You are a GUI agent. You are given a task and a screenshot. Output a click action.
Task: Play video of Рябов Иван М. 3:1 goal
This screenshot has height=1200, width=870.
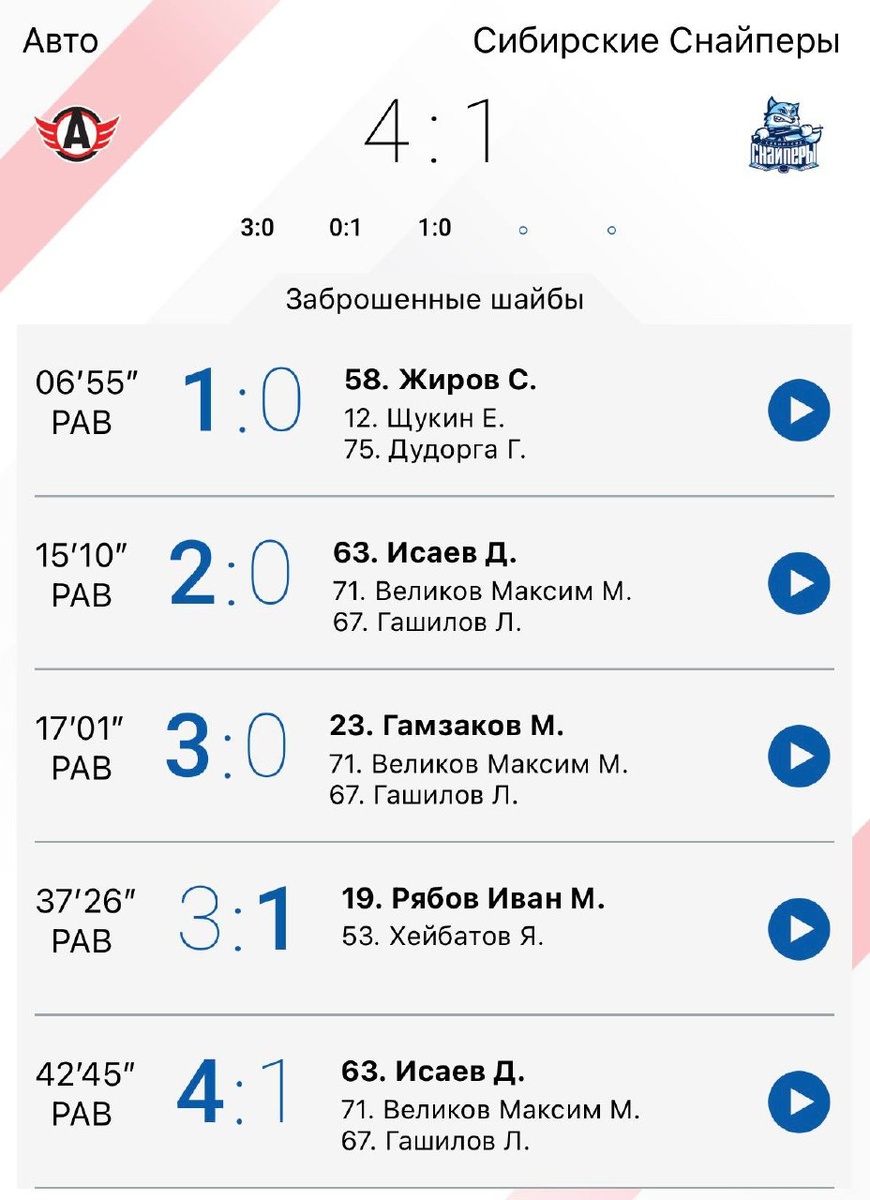pos(798,929)
